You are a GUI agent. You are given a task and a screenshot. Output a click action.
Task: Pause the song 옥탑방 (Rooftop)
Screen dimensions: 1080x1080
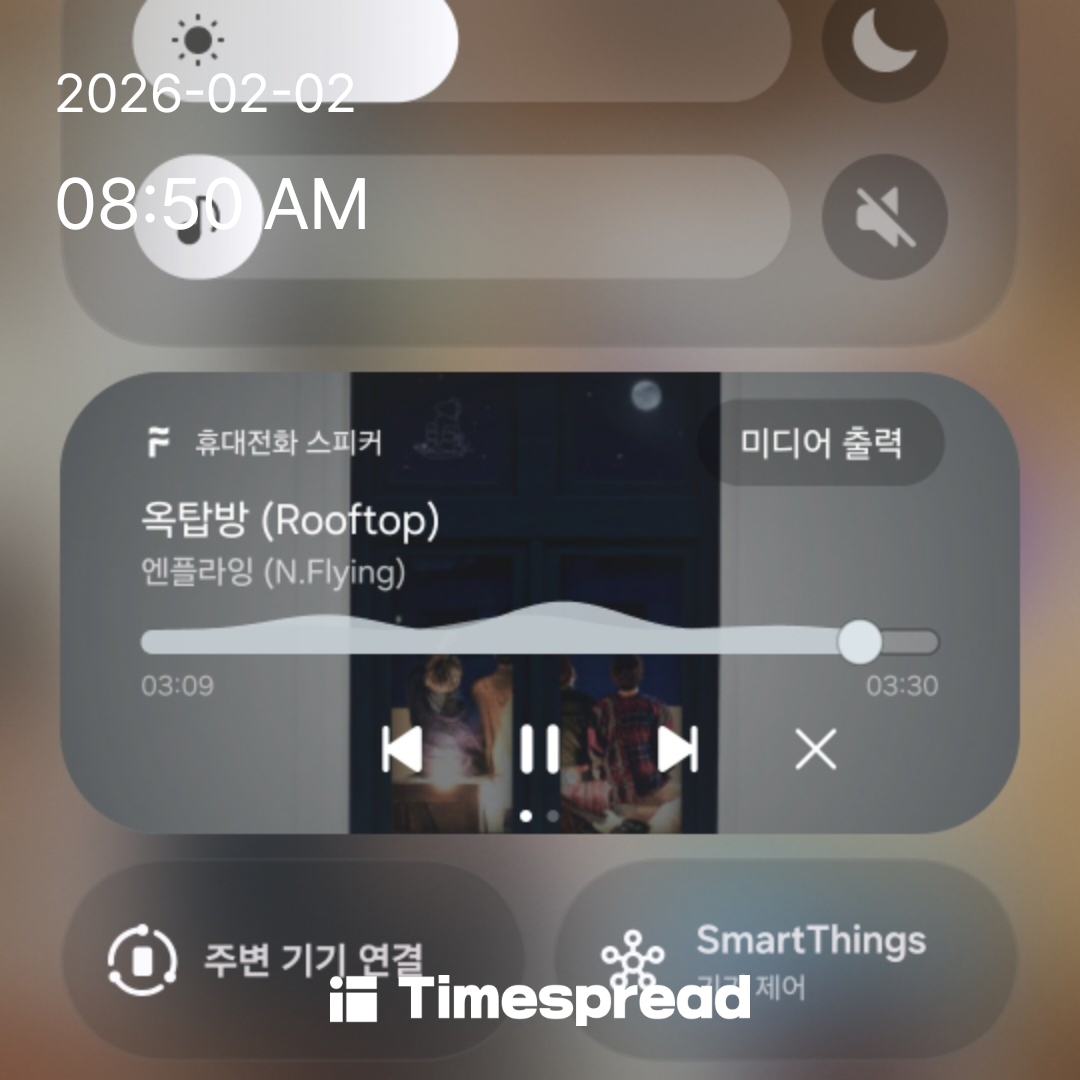click(x=540, y=749)
